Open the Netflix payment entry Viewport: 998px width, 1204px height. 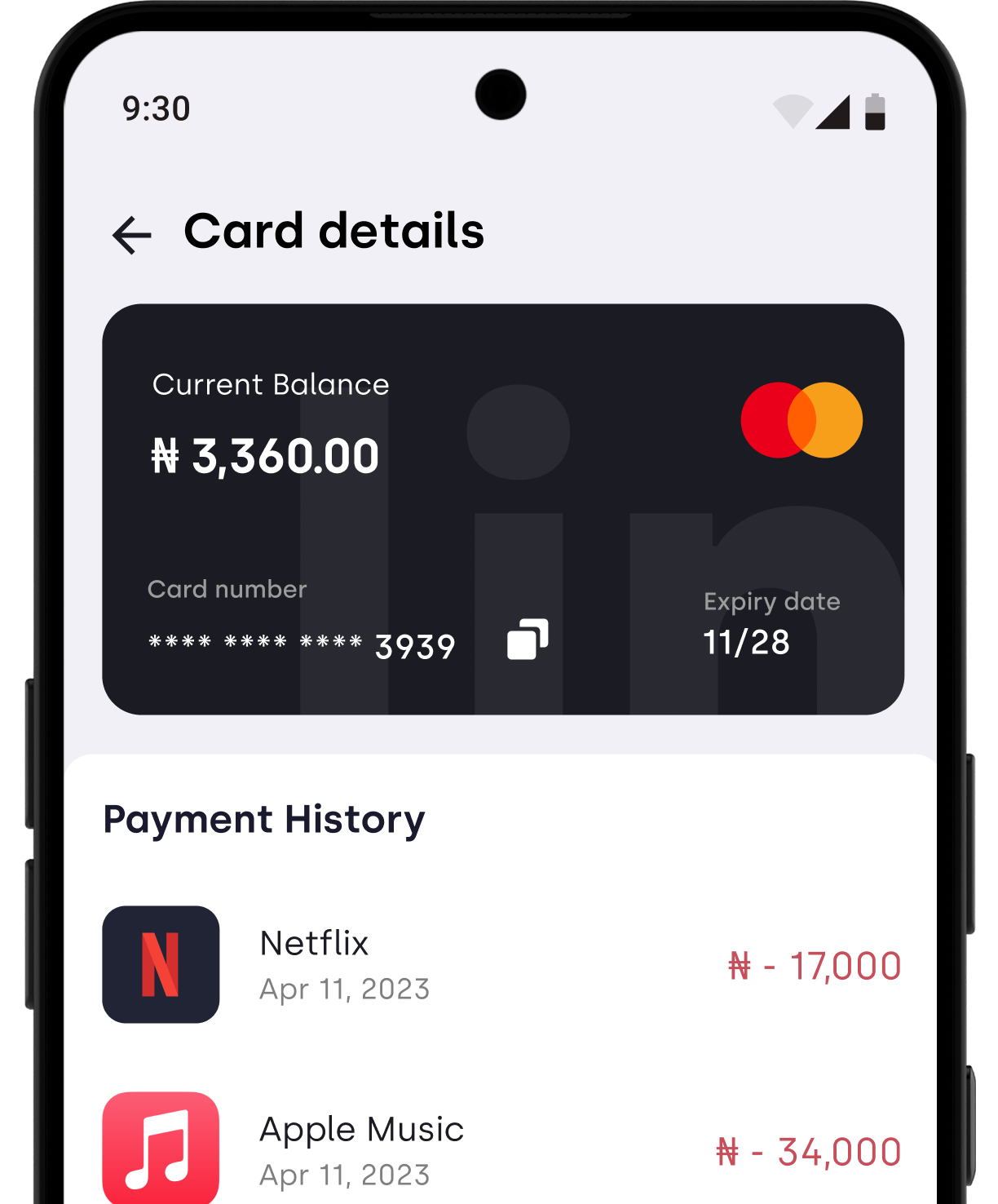click(x=501, y=965)
